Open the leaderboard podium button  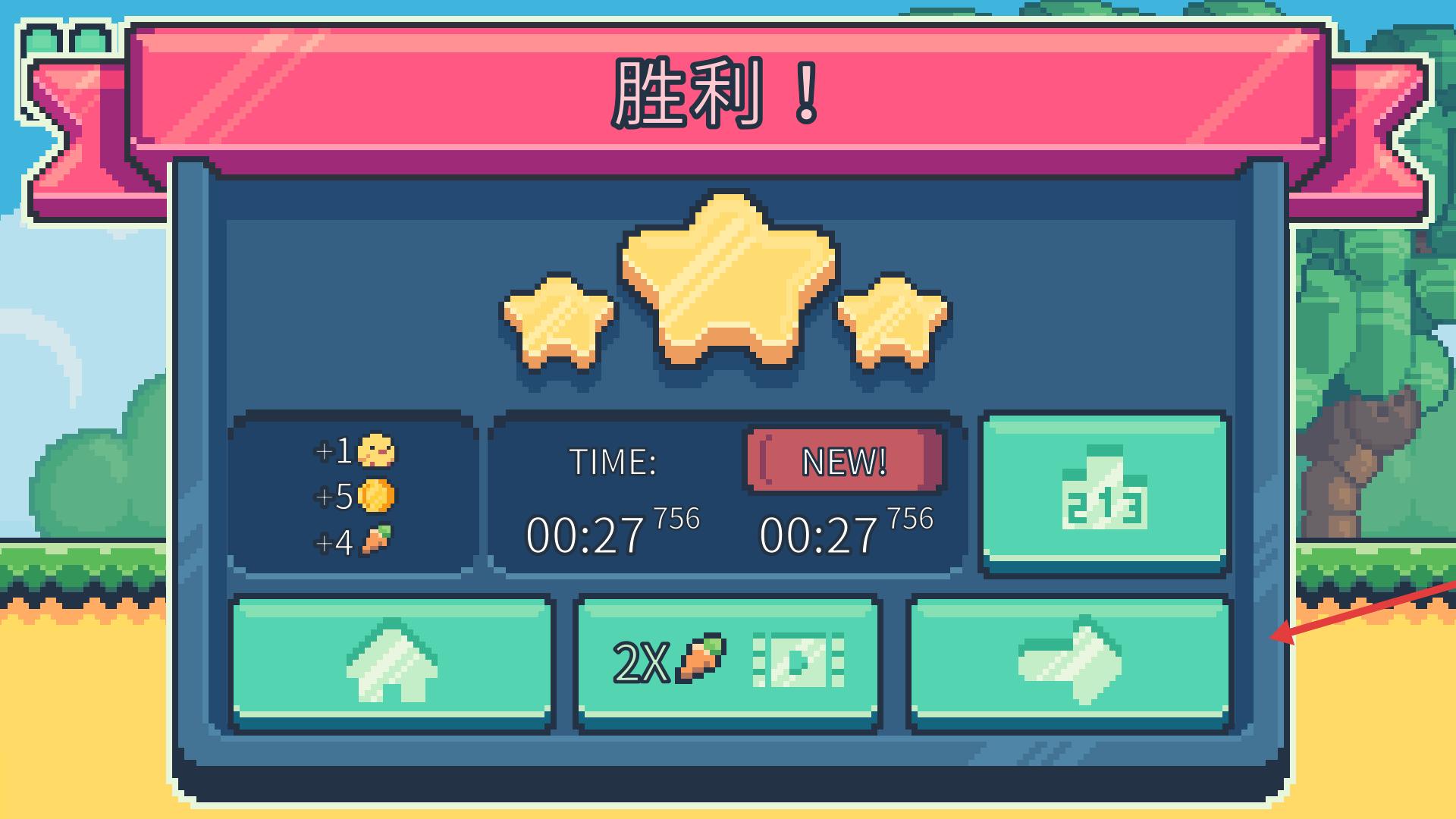(1104, 491)
